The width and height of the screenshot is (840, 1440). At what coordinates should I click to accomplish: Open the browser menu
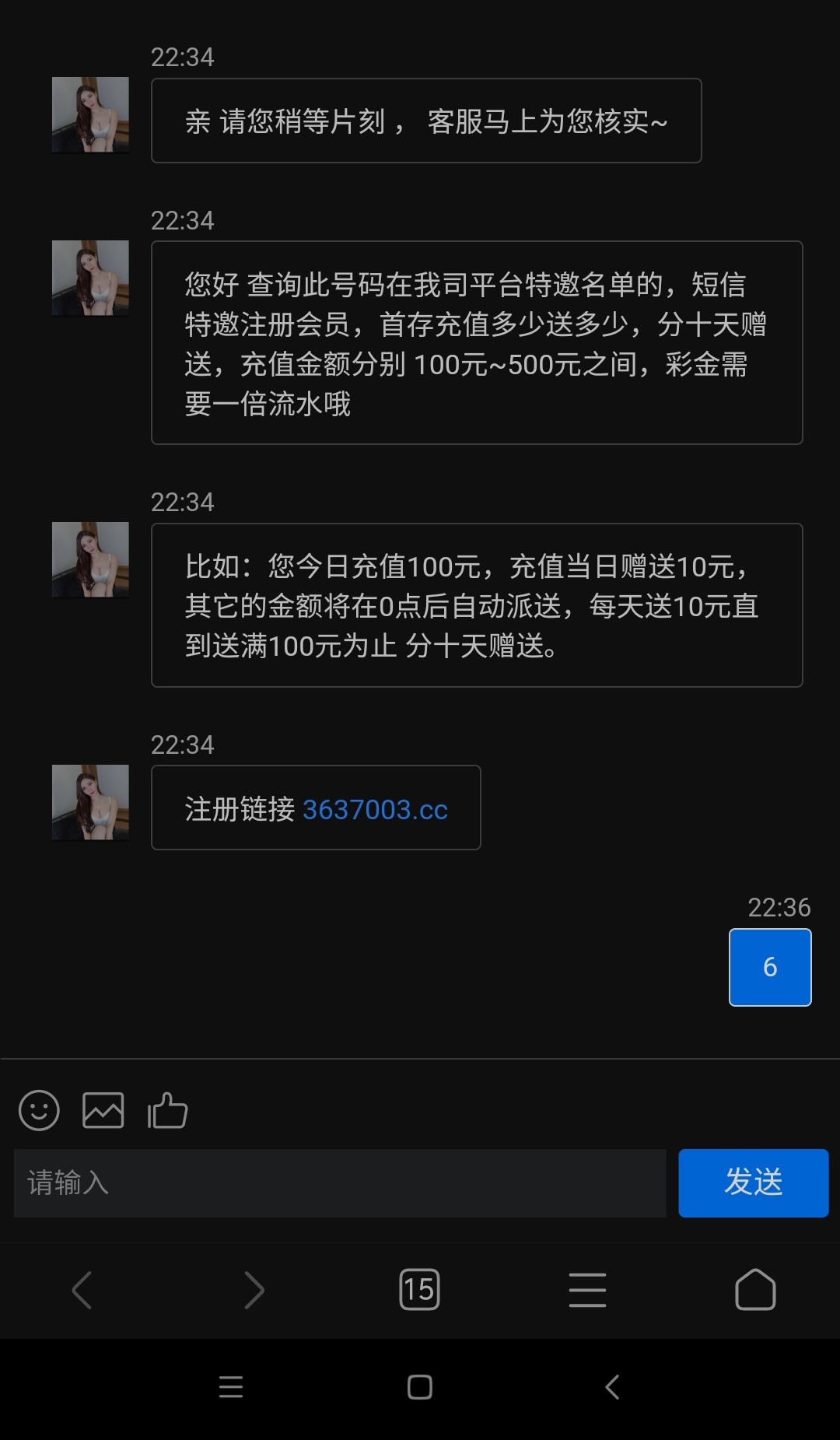[x=587, y=1290]
